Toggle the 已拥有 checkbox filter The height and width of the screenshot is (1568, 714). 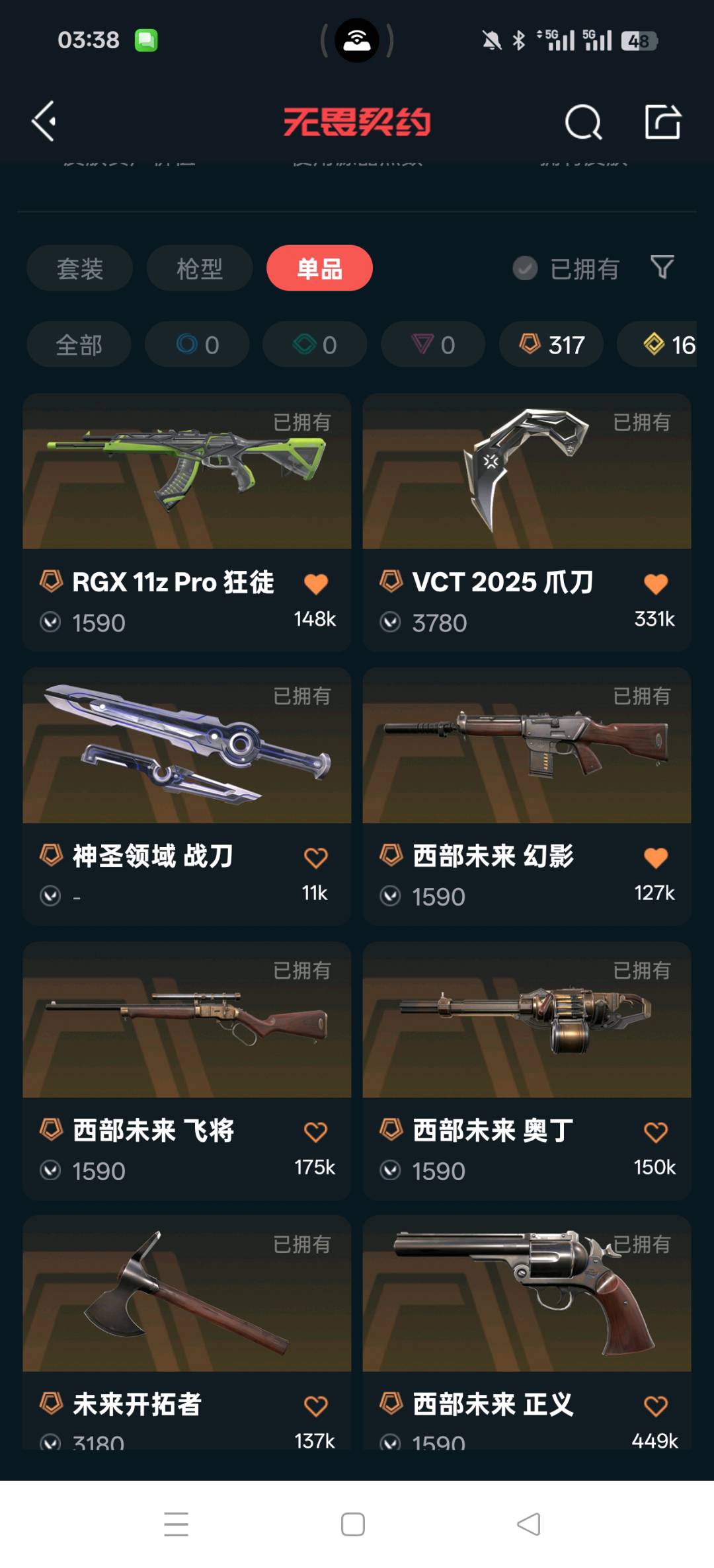coord(526,268)
